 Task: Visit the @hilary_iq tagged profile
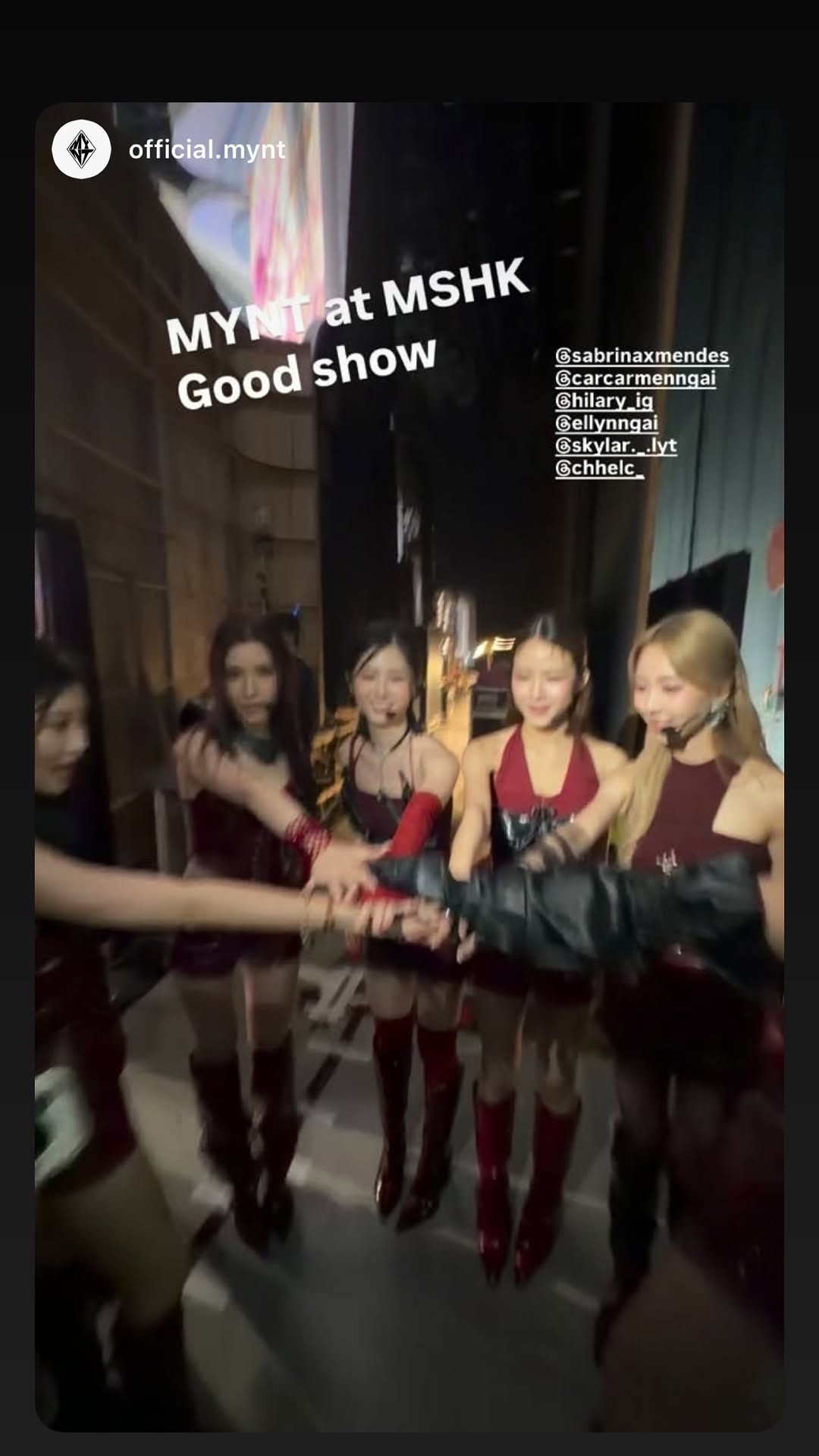(604, 401)
